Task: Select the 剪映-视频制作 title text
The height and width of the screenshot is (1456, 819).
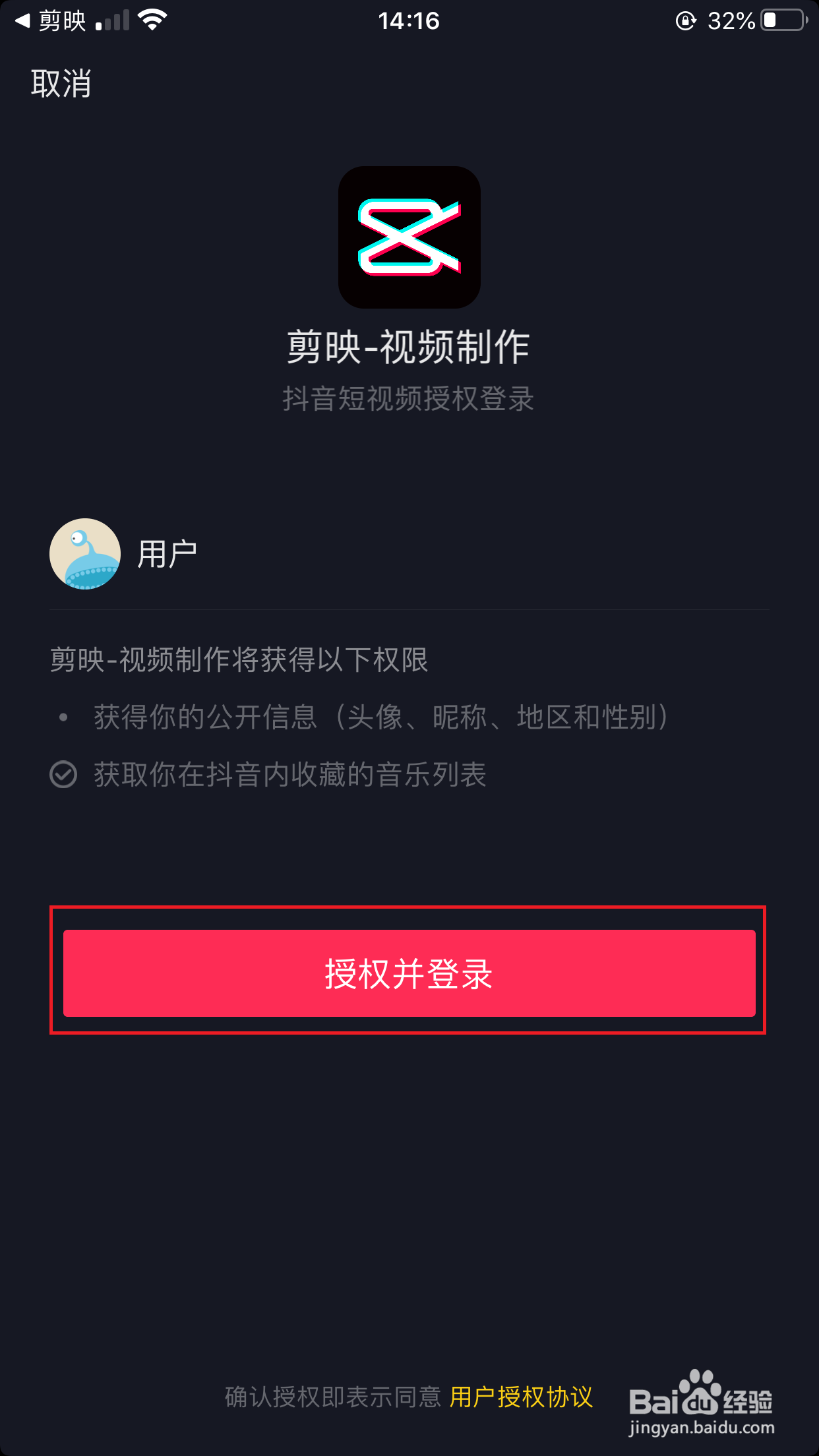Action: tap(409, 348)
